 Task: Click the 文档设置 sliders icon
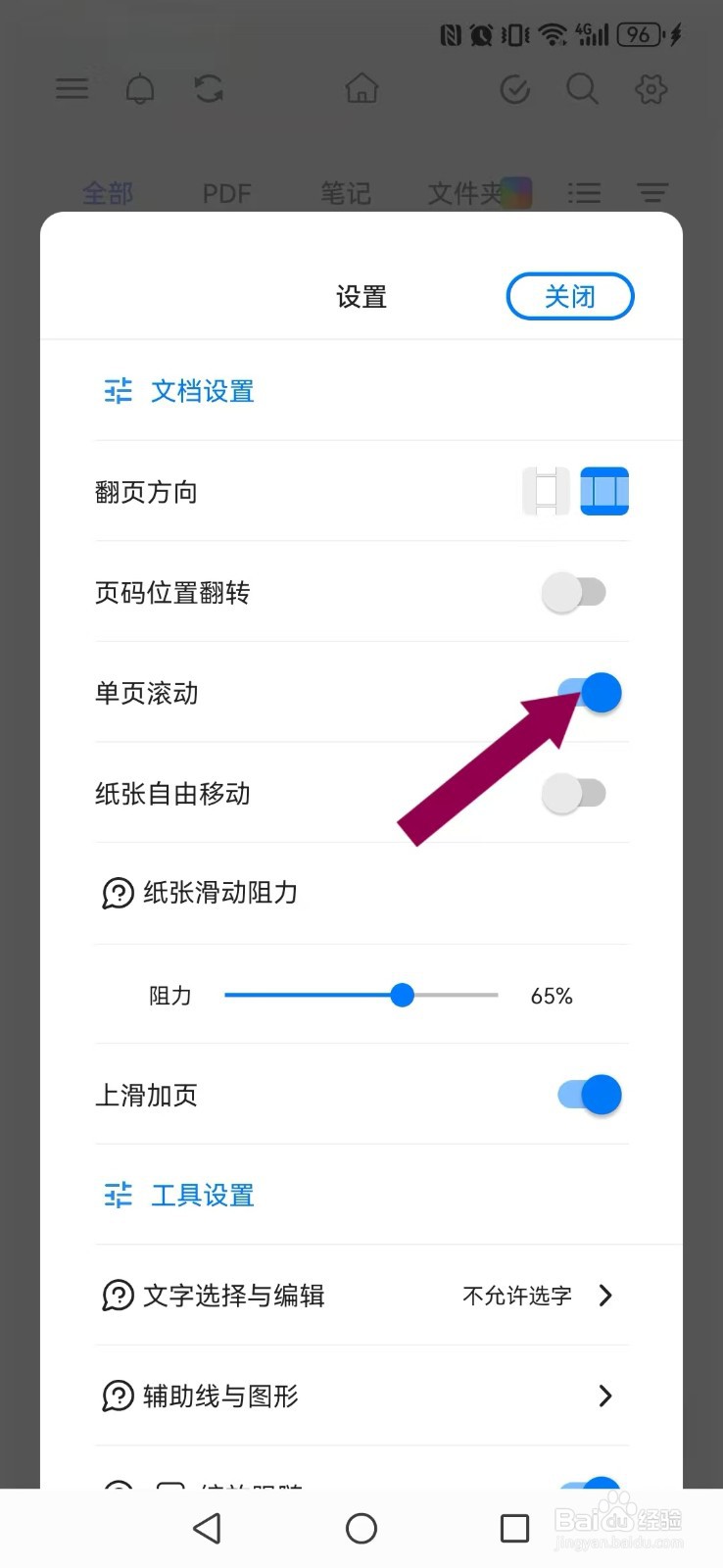tap(118, 390)
